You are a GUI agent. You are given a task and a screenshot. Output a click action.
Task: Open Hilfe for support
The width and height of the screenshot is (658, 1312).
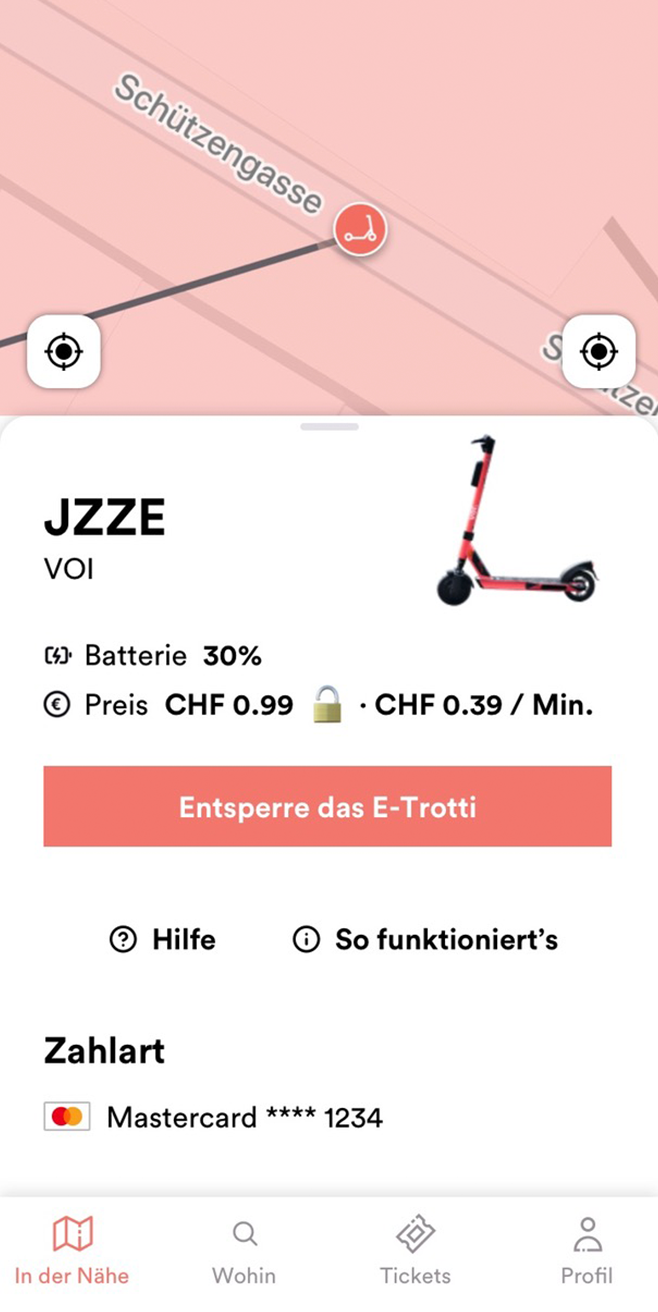[x=163, y=940]
